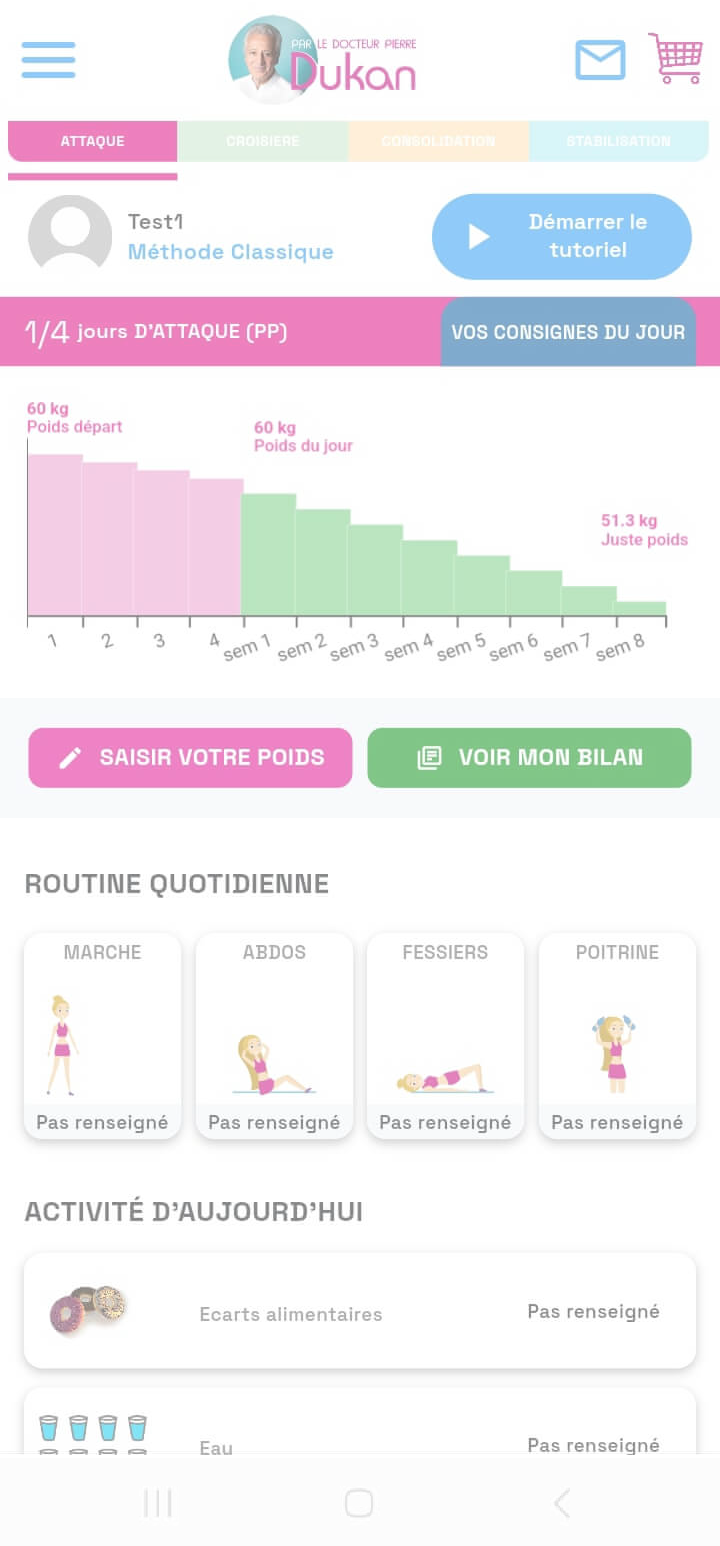
Task: Switch to the Consolidation tab
Action: pos(438,141)
